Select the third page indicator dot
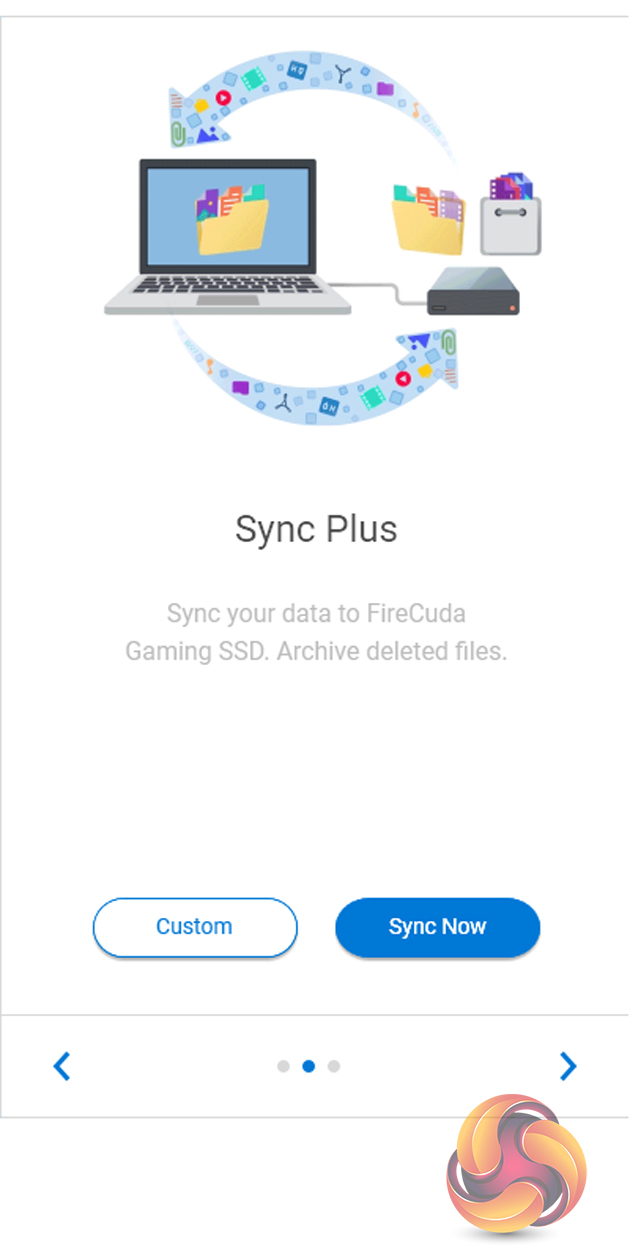The width and height of the screenshot is (630, 1260). (x=334, y=1066)
